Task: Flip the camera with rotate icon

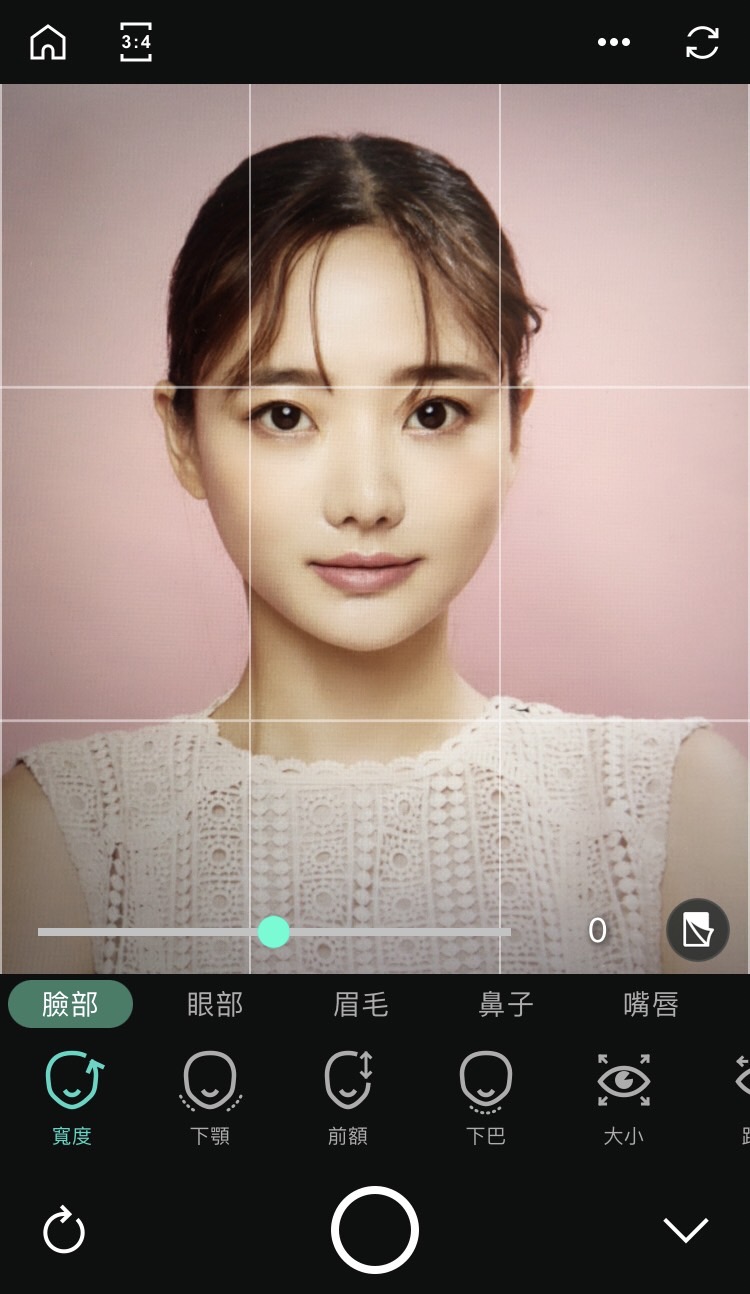Action: (x=700, y=42)
